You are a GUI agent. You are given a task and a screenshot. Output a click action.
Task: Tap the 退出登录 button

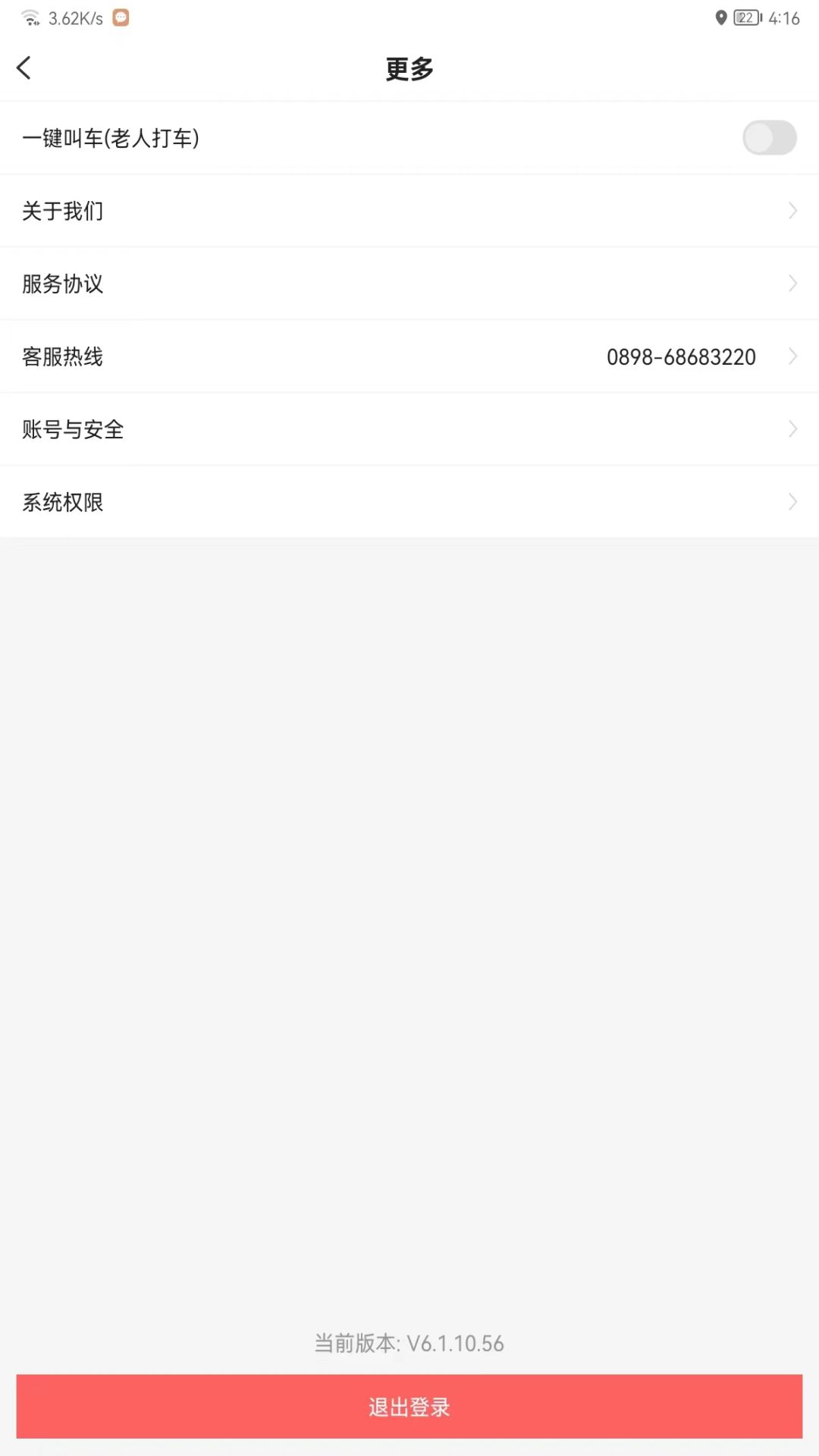[409, 1407]
